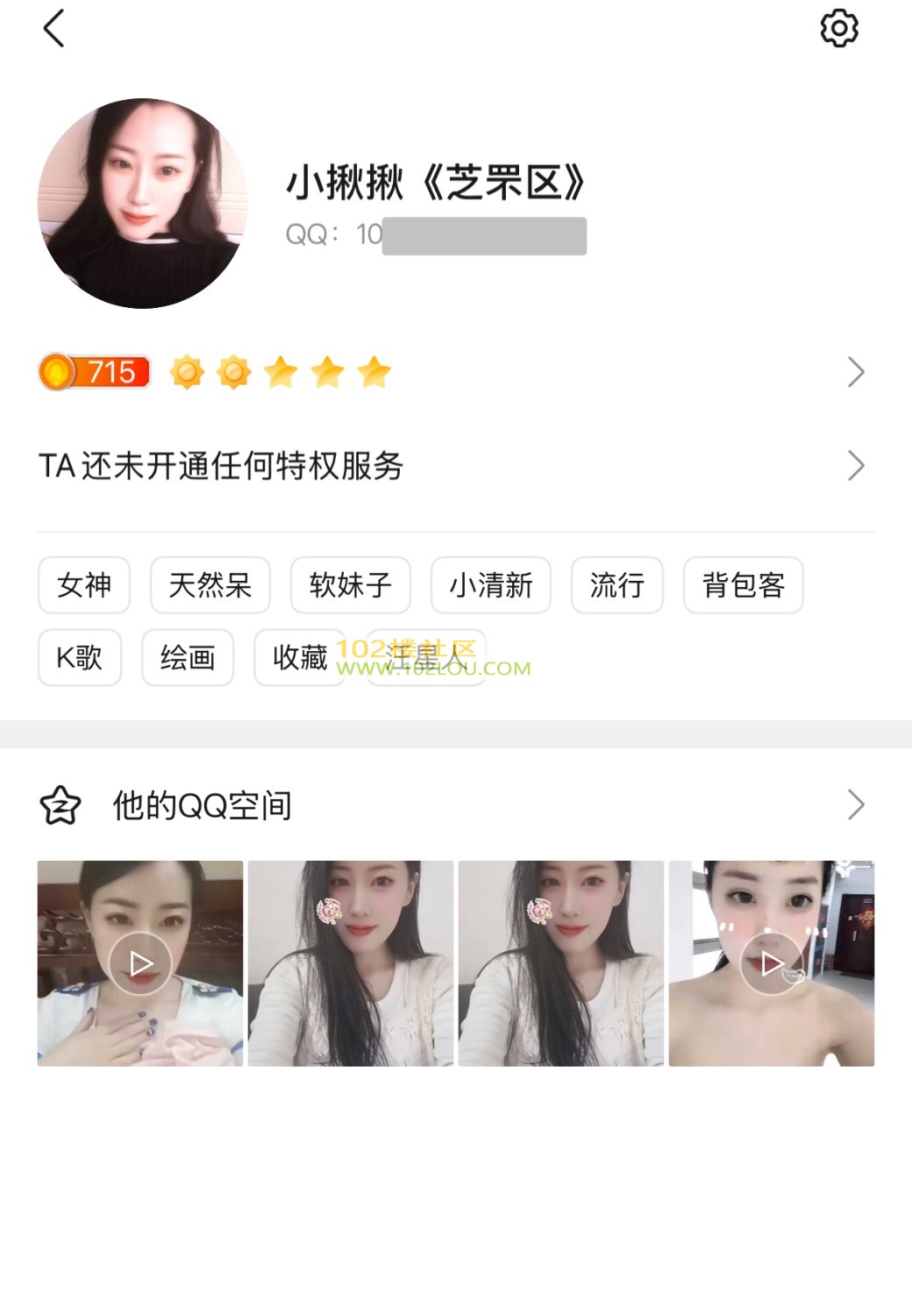912x1316 pixels.
Task: Select the 天然呆 tag
Action: click(x=210, y=585)
